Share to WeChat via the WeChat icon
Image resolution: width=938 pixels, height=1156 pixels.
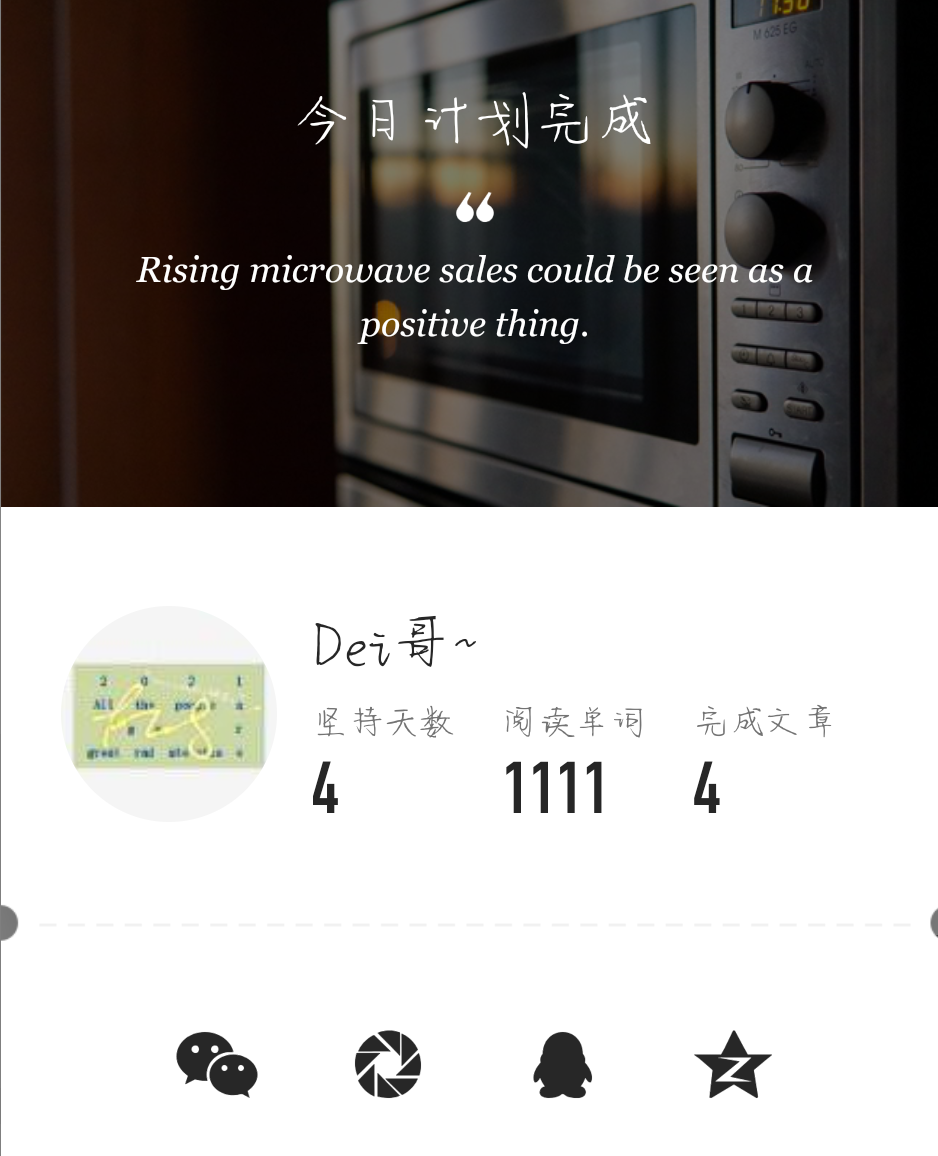point(217,1064)
